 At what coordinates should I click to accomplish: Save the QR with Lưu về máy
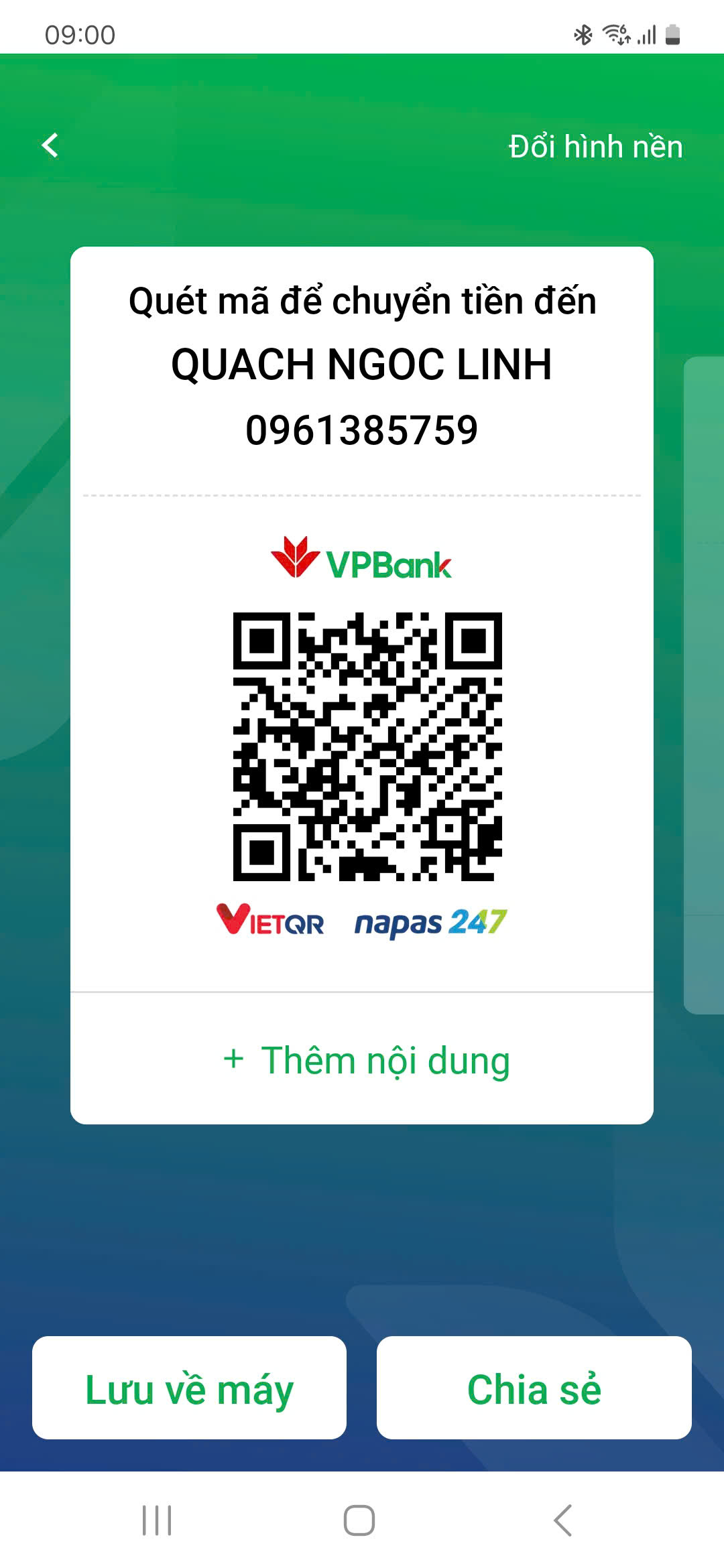pos(189,1388)
